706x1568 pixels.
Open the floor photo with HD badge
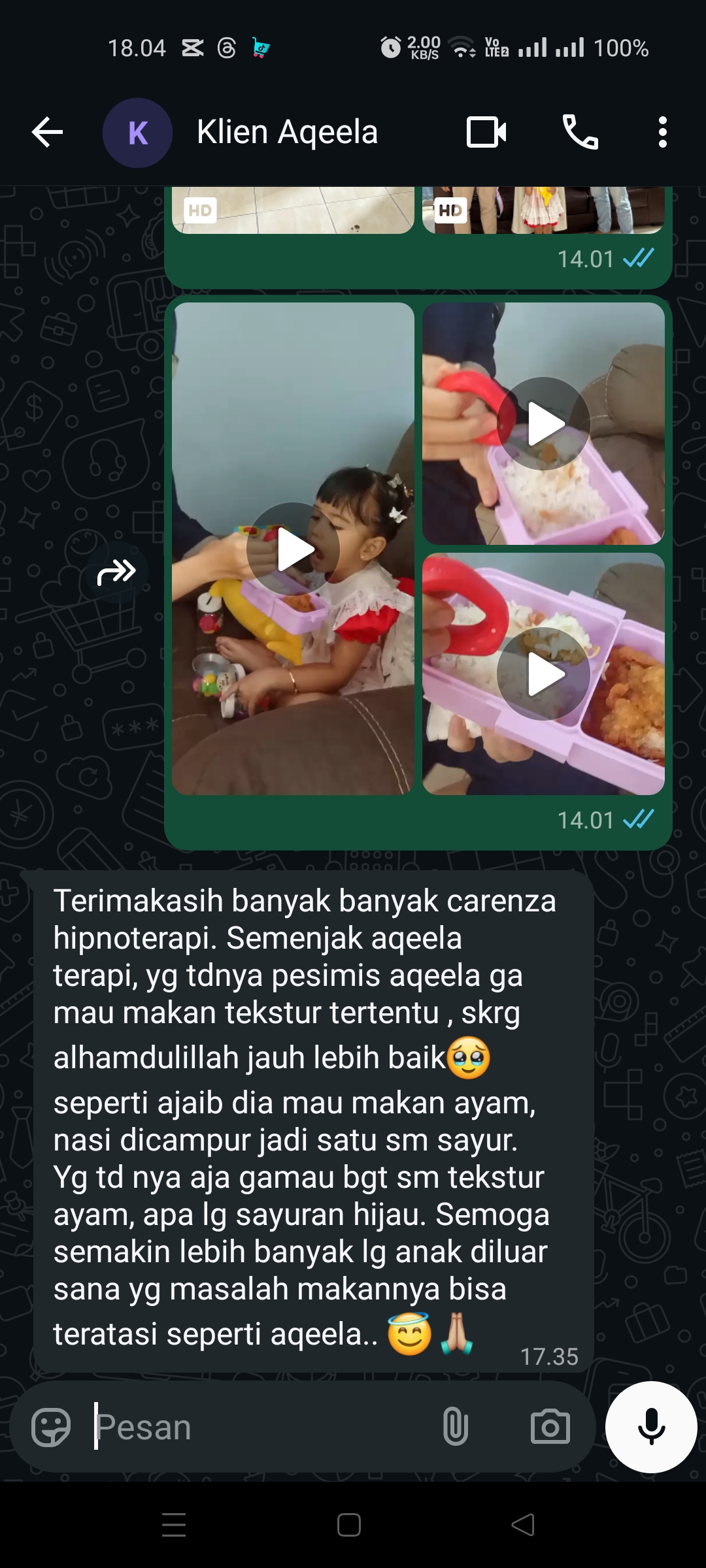click(293, 210)
